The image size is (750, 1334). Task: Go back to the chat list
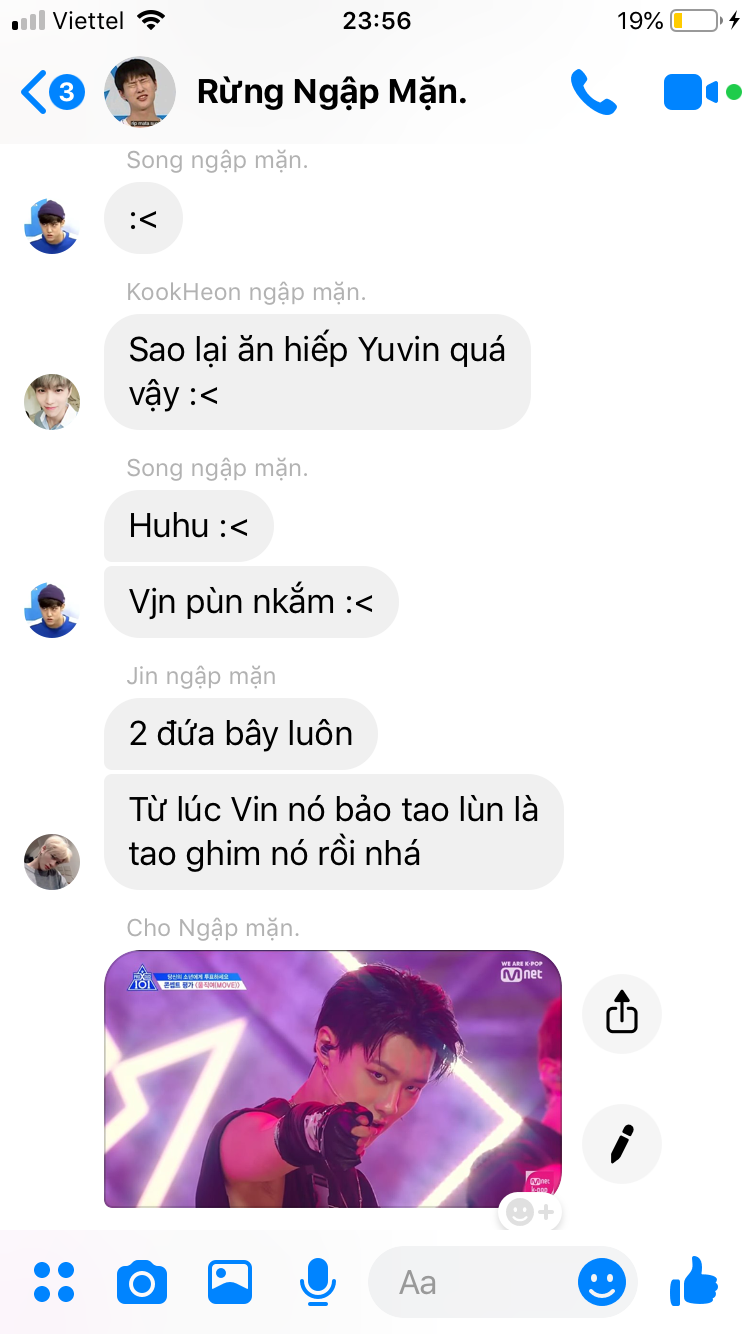tap(52, 93)
